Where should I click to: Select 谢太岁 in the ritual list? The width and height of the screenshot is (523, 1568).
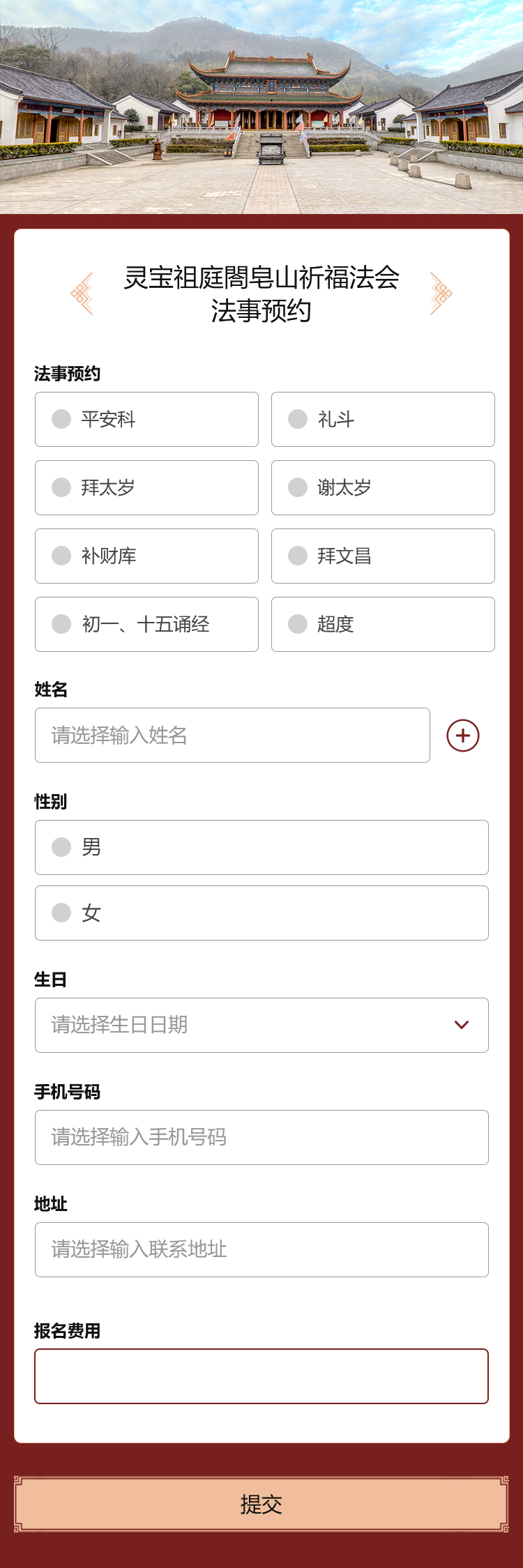[x=383, y=487]
